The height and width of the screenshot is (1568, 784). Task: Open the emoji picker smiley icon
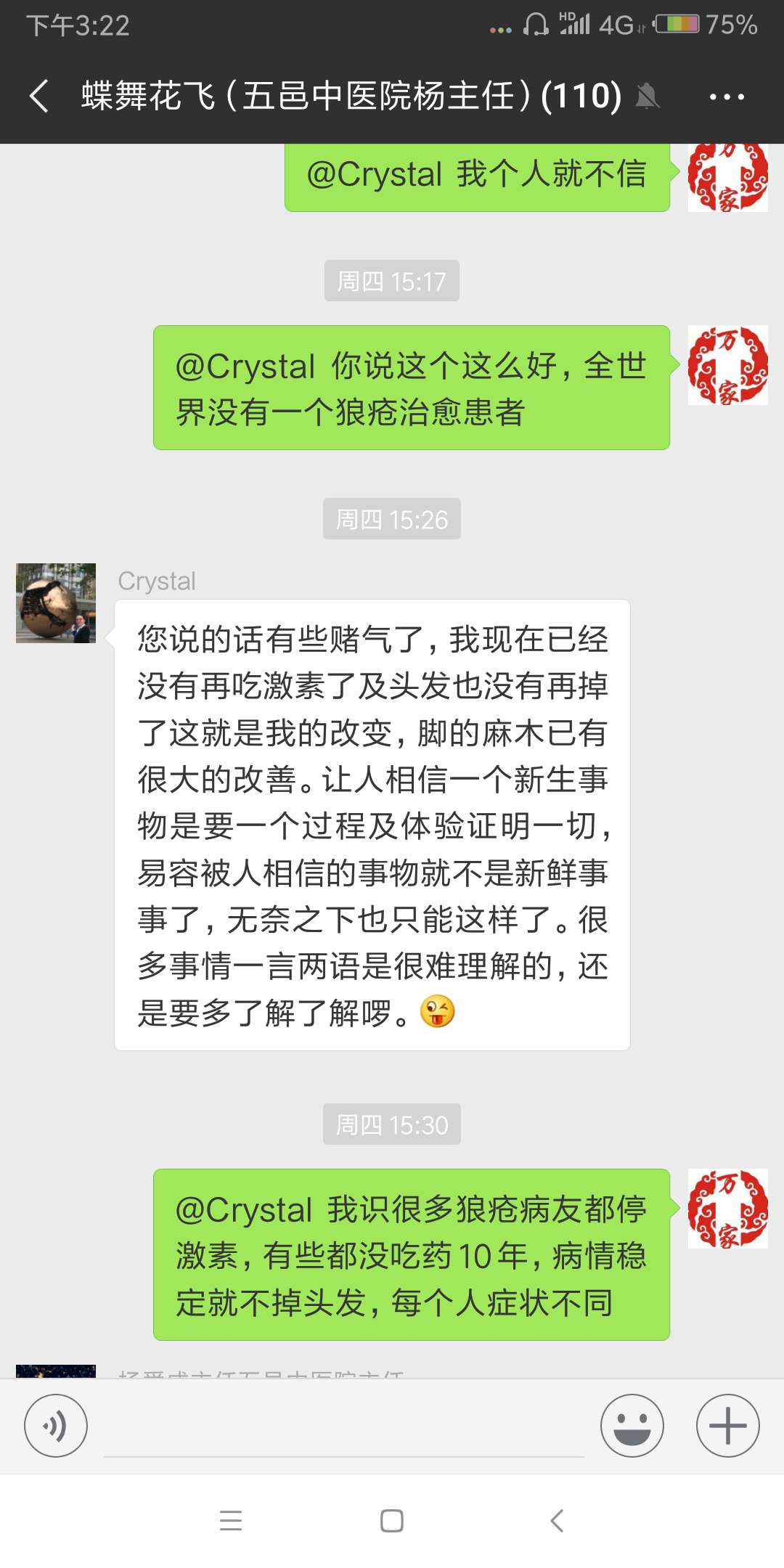(x=633, y=1424)
